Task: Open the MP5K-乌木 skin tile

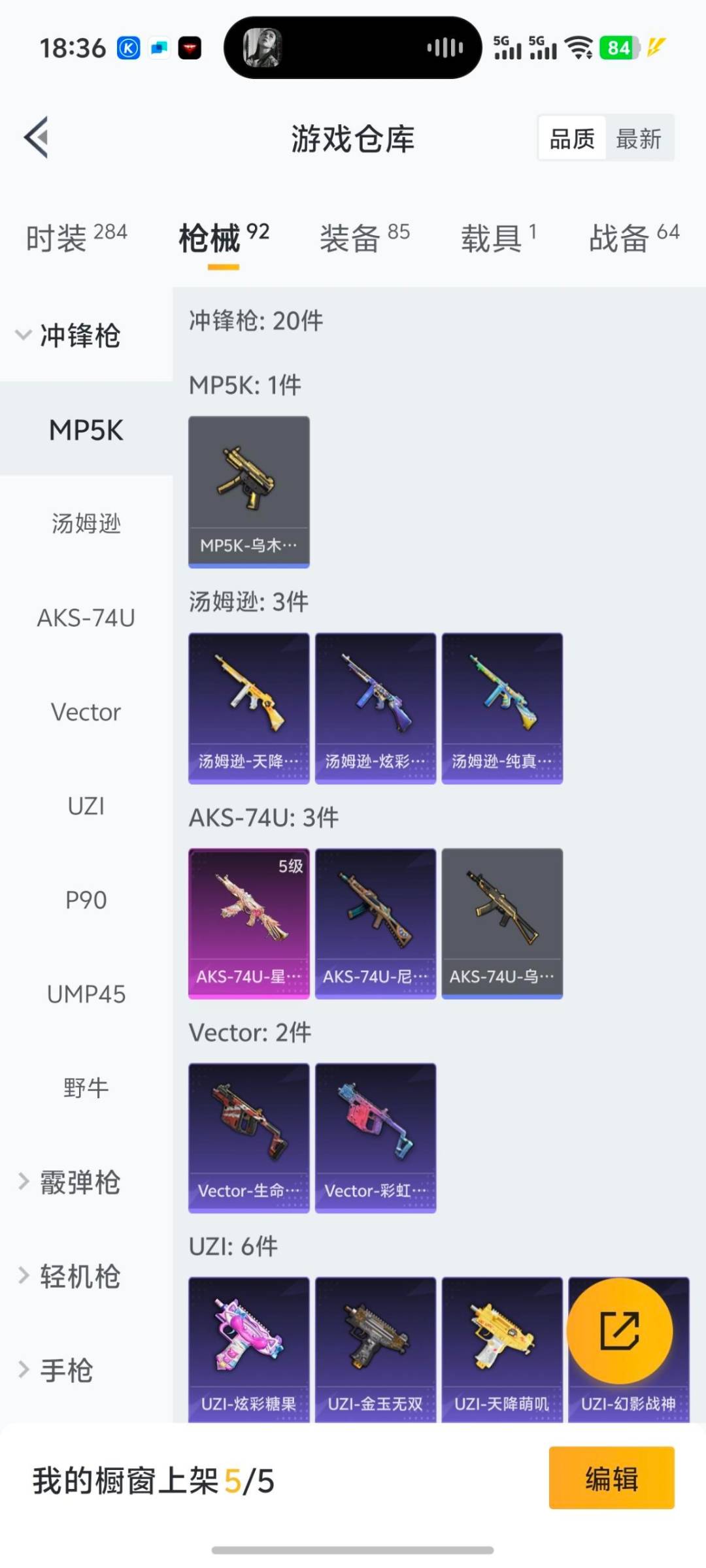Action: tap(249, 491)
